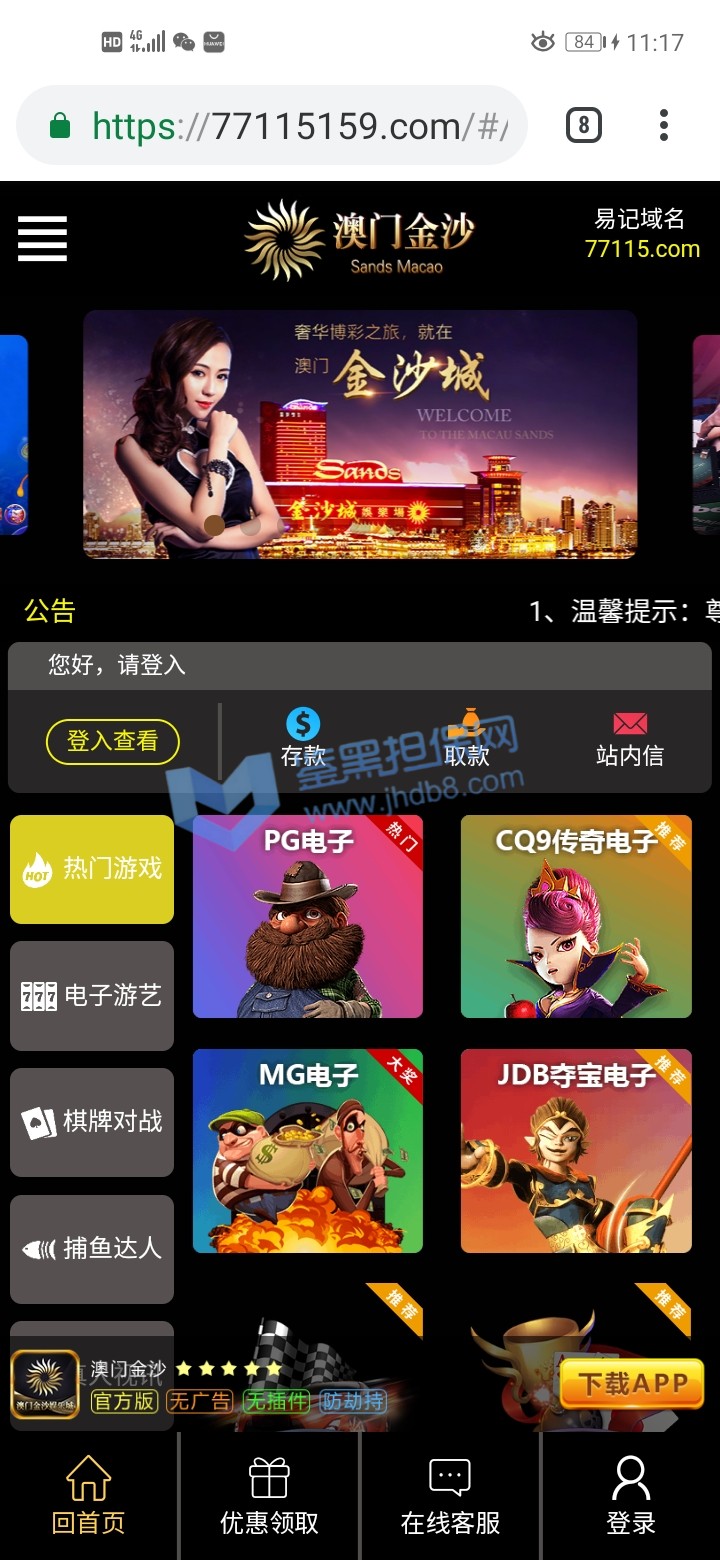The image size is (720, 1560).
Task: Tap the address bar URL
Action: coord(300,126)
